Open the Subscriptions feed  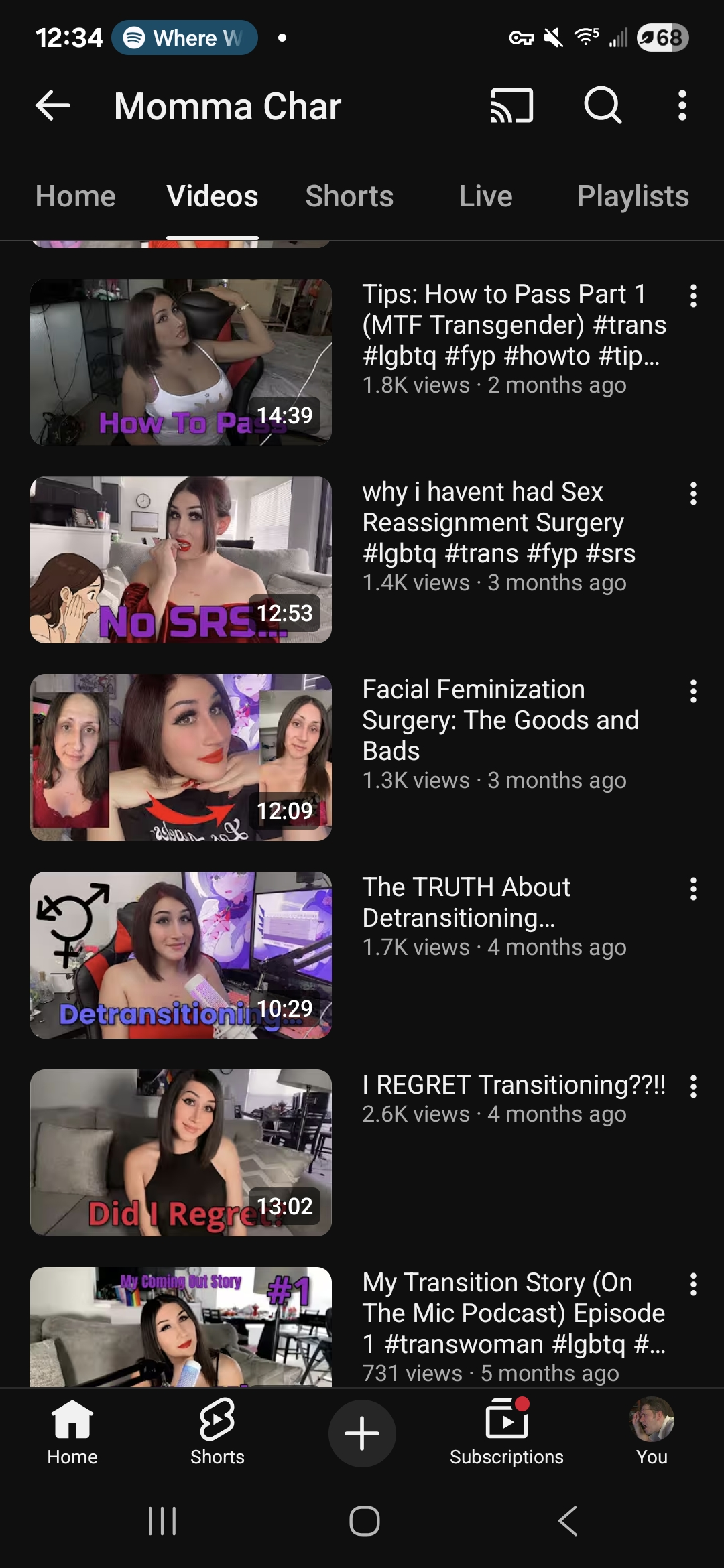507,1433
